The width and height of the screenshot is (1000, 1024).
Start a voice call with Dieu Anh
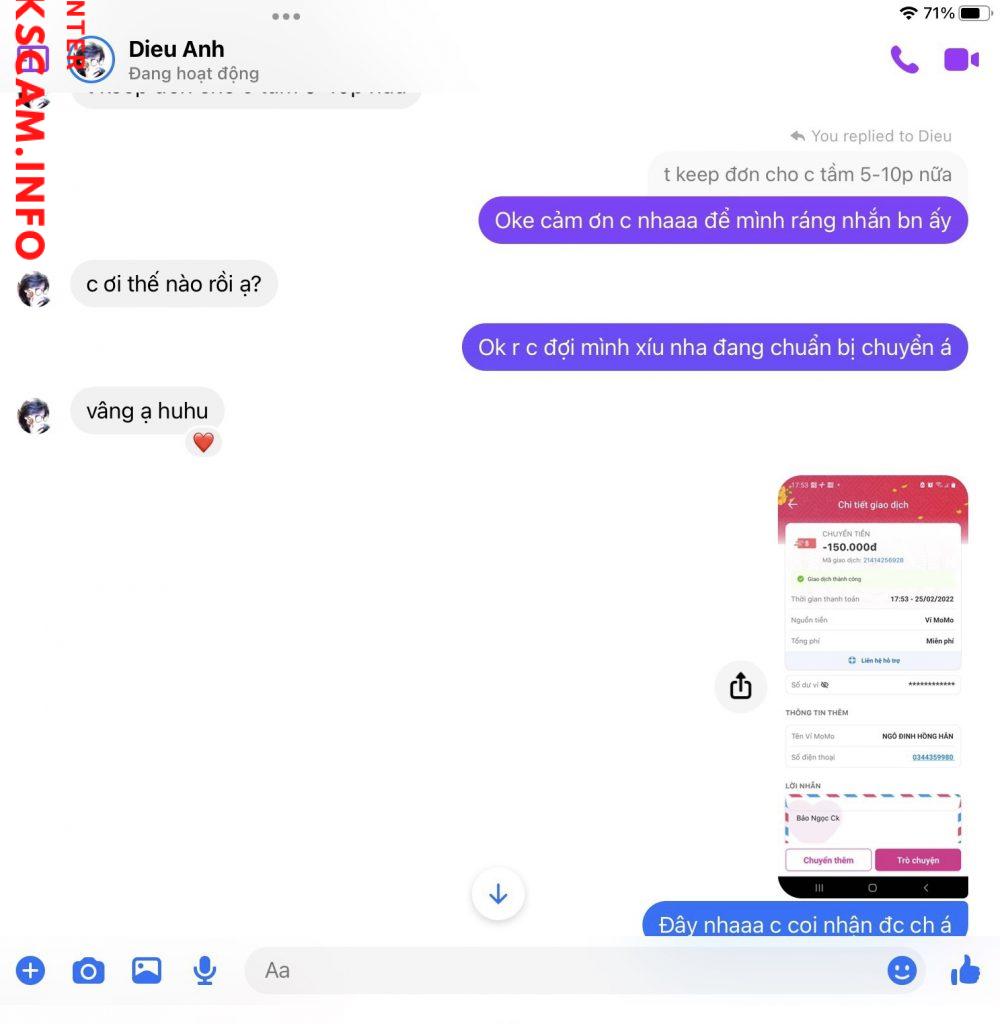coord(904,60)
